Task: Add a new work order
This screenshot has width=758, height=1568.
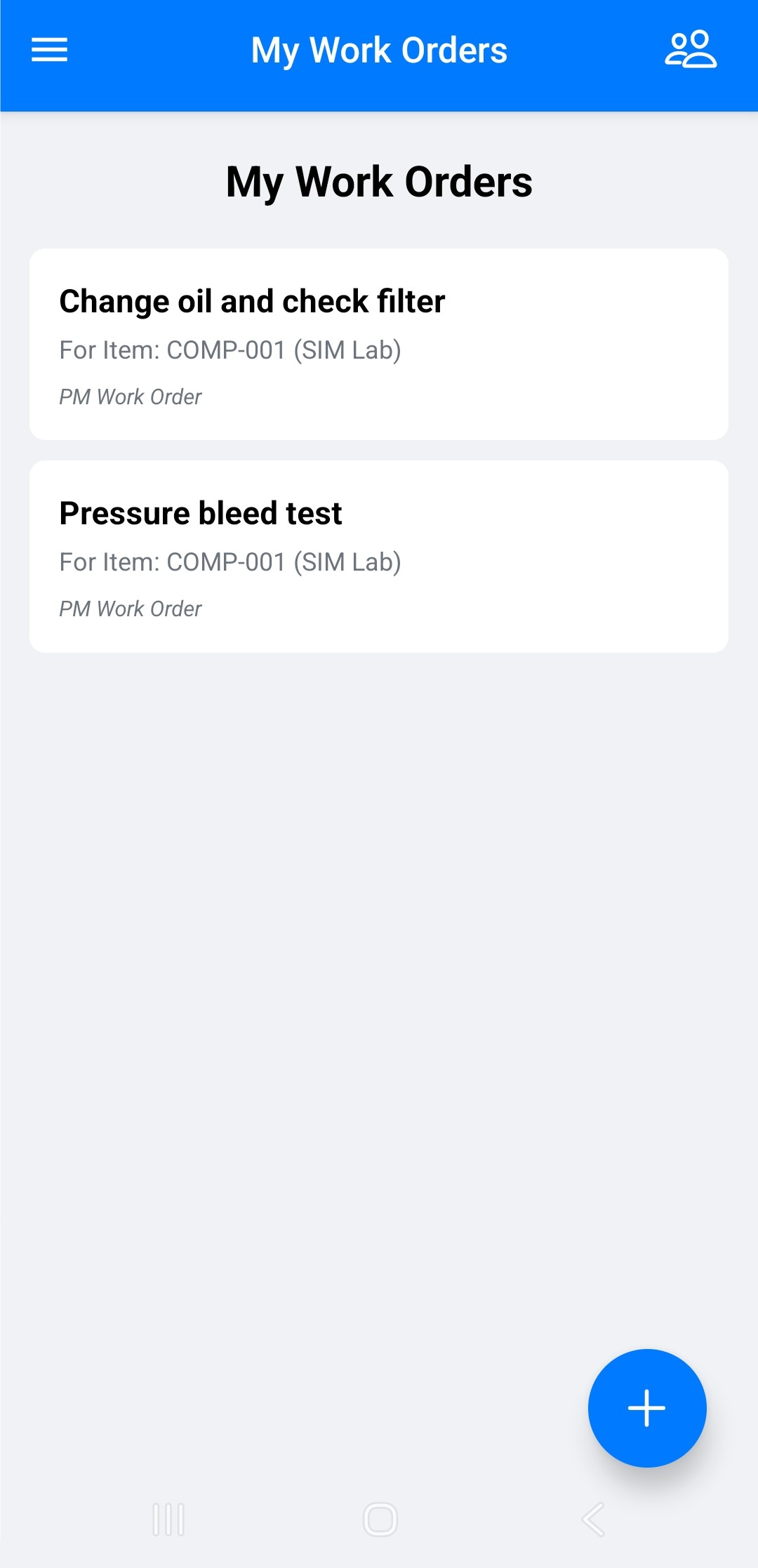Action: click(646, 1407)
